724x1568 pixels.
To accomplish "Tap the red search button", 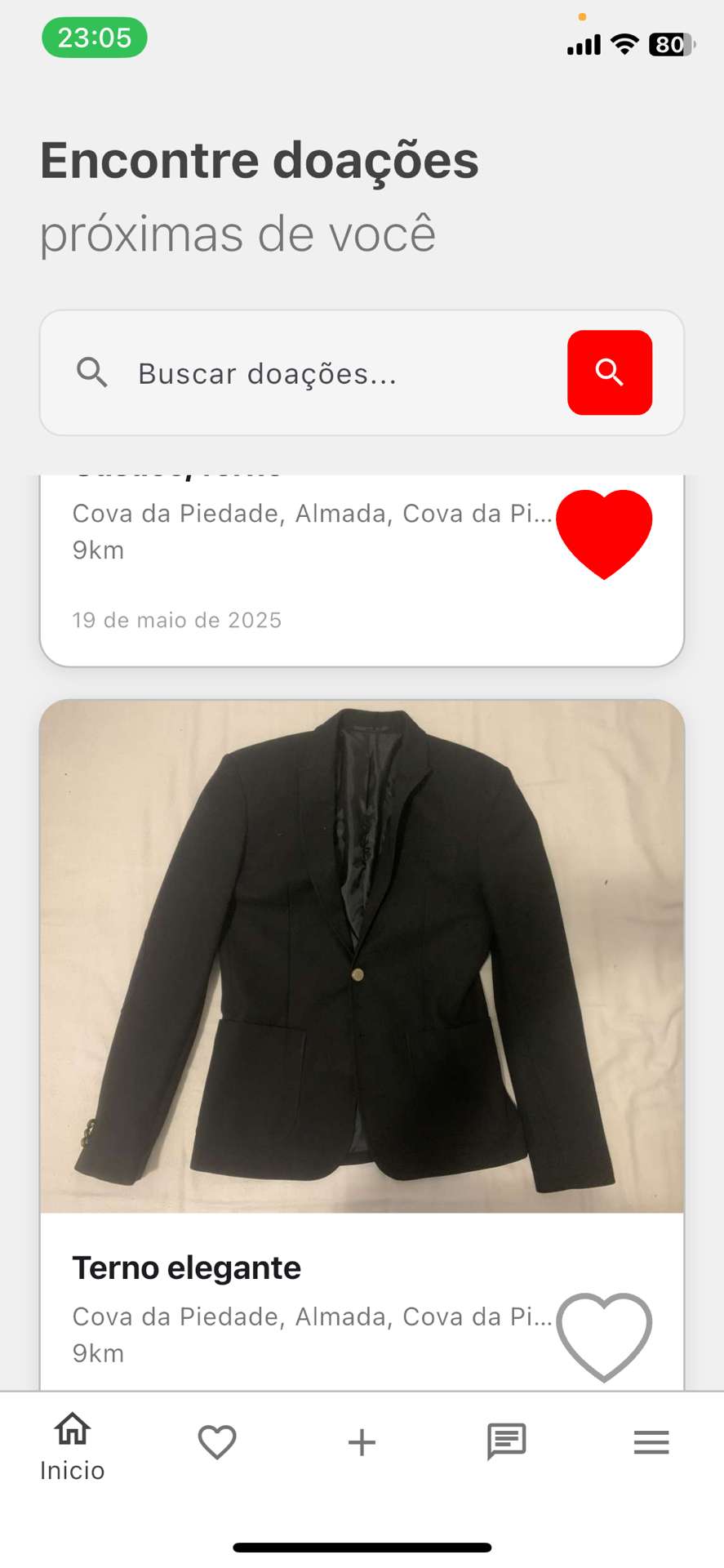I will pyautogui.click(x=609, y=372).
